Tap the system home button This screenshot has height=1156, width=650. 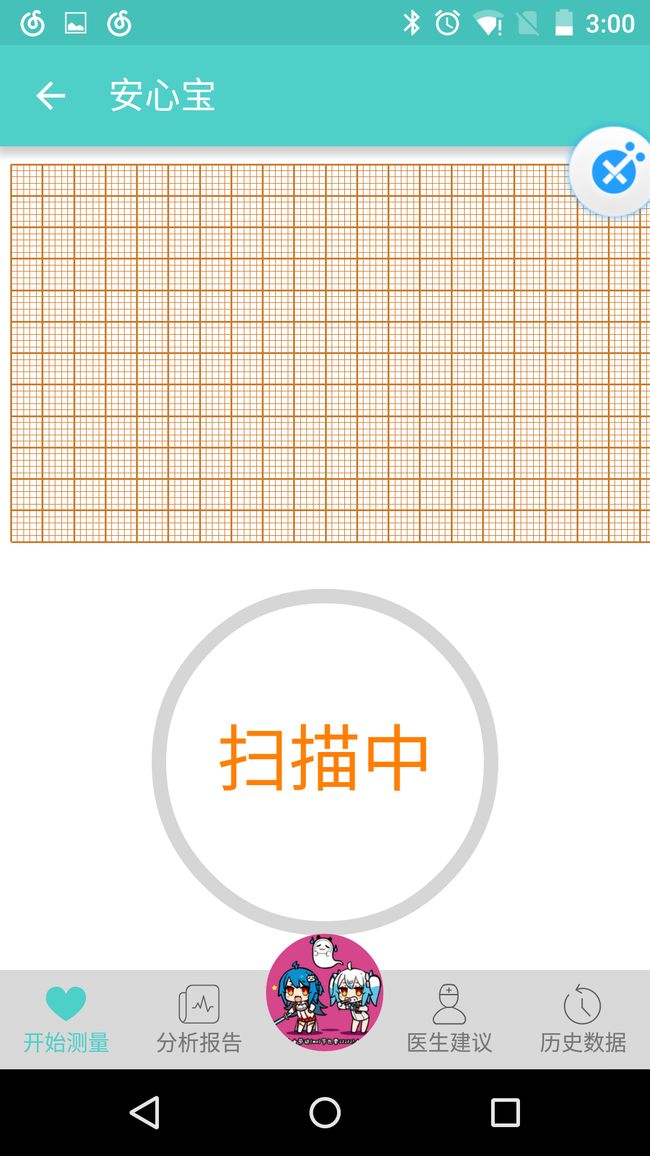(x=325, y=1113)
